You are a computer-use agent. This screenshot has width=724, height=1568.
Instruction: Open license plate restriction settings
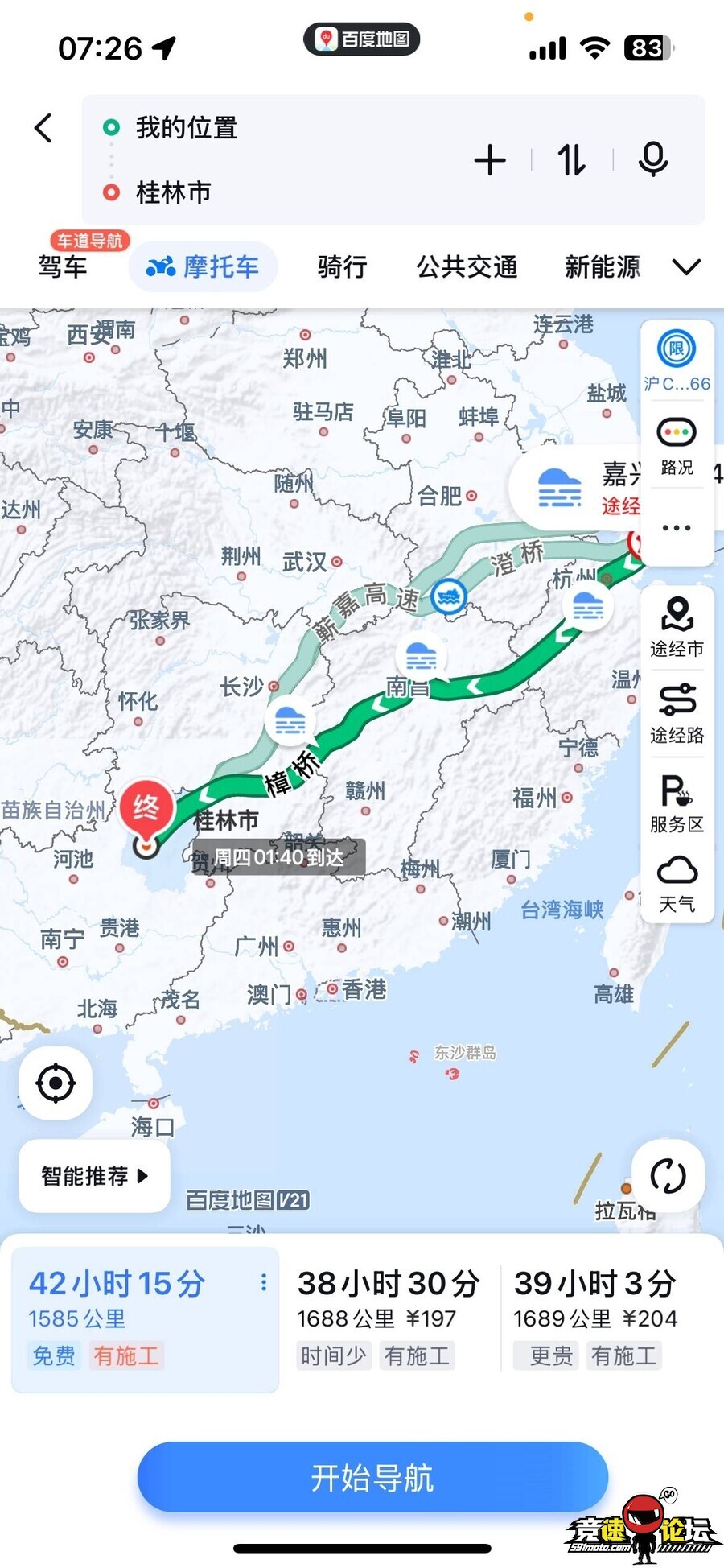point(677,361)
